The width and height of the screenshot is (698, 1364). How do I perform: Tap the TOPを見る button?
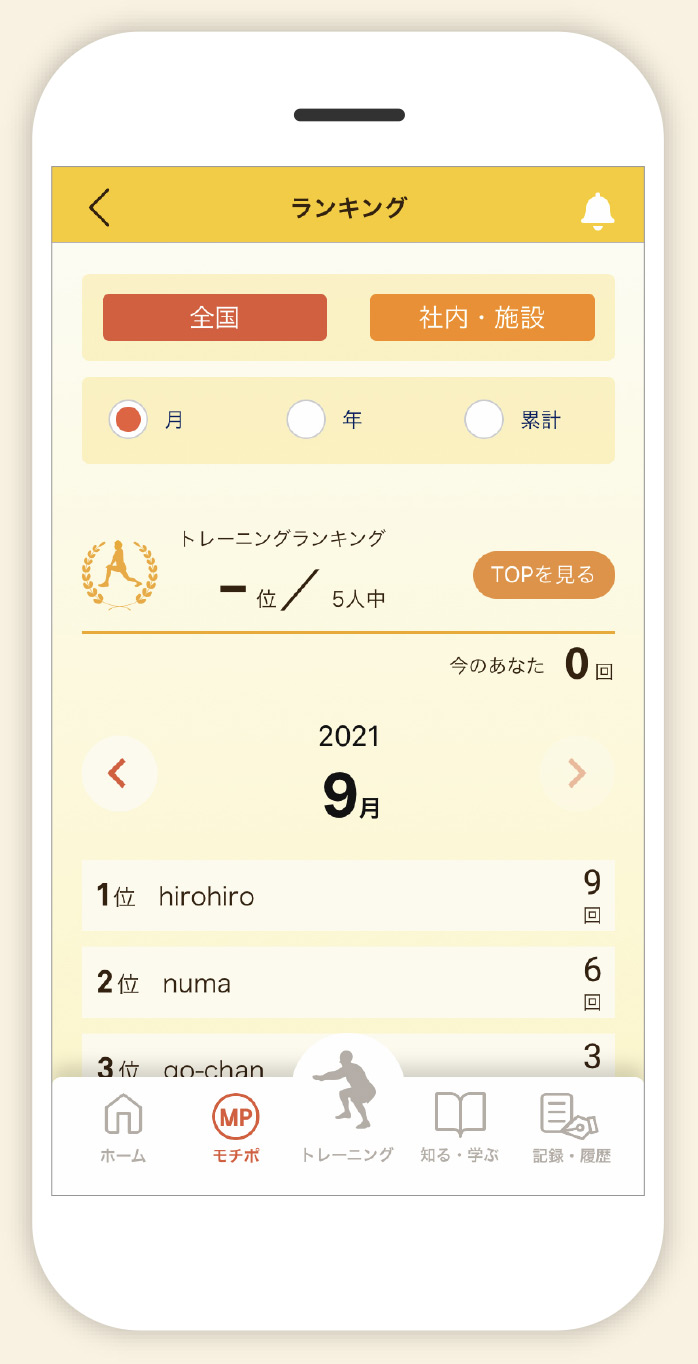pyautogui.click(x=544, y=575)
